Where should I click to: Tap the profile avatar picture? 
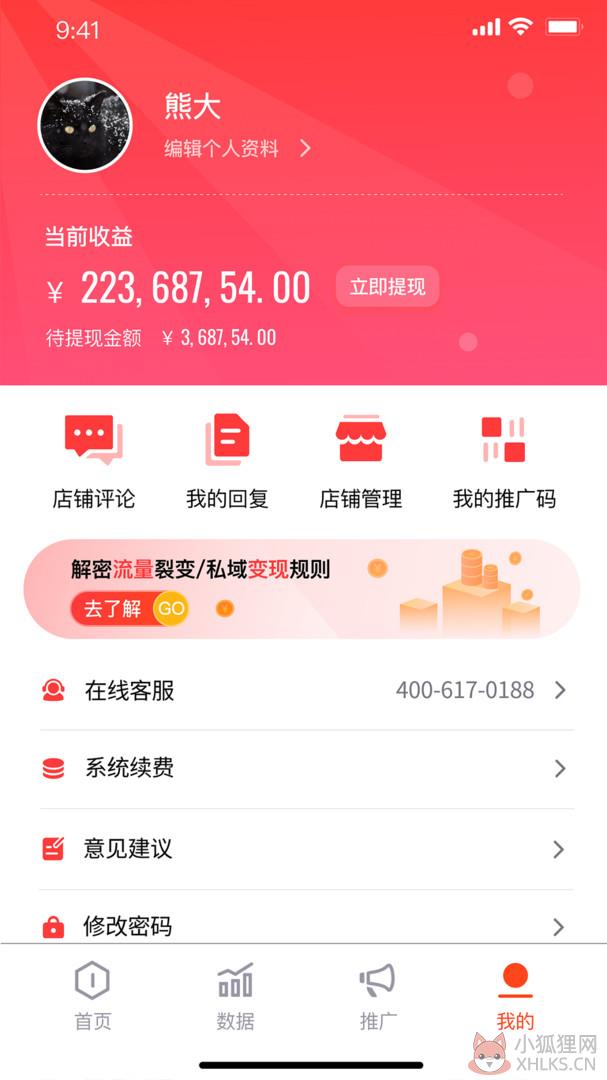coord(85,125)
